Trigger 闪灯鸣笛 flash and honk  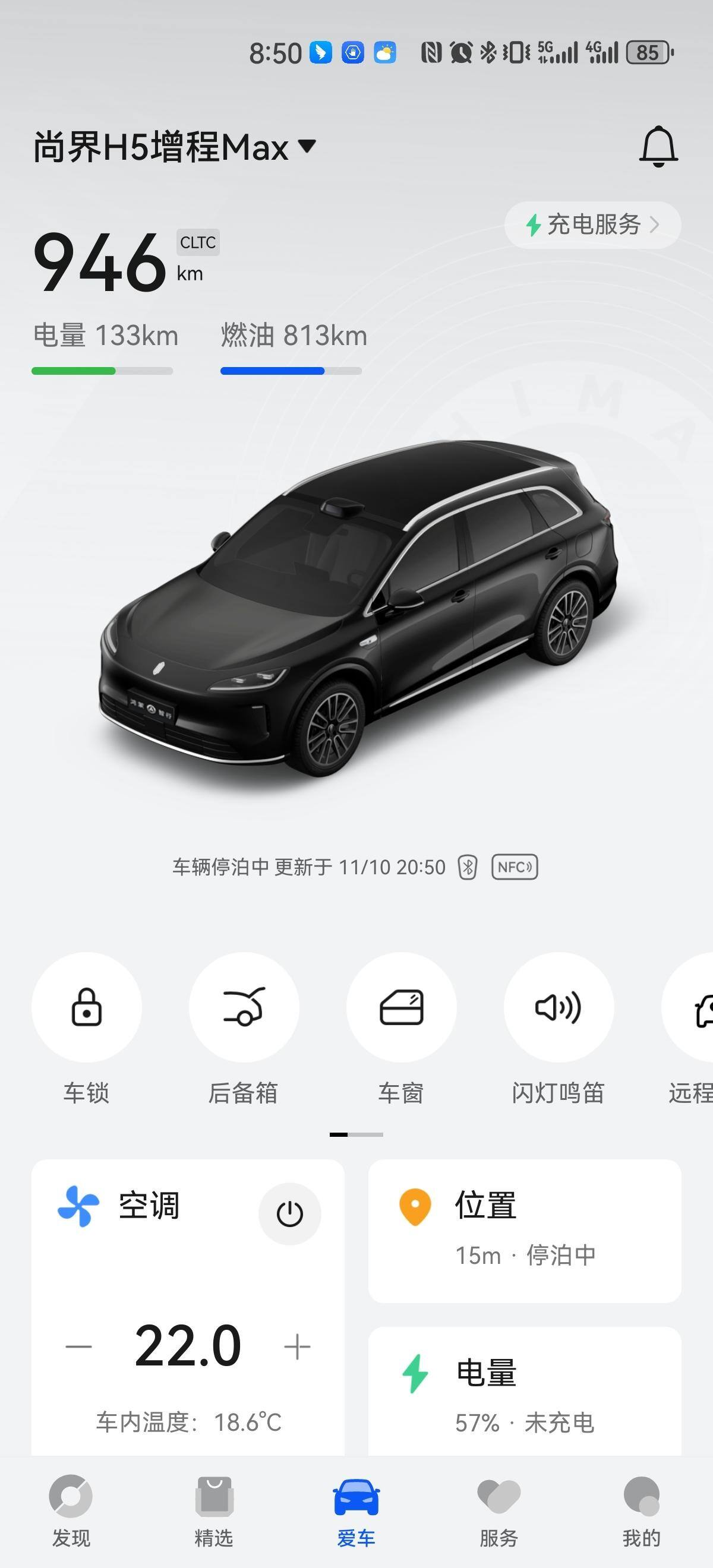(x=559, y=1007)
